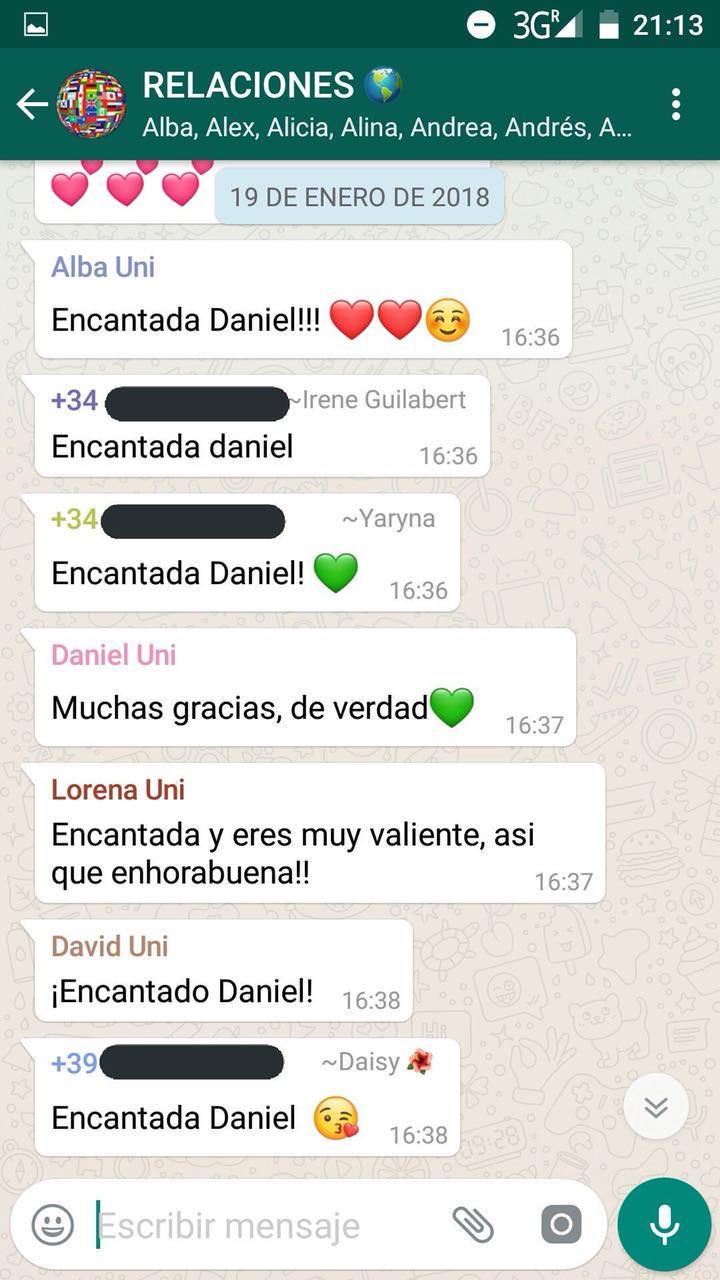
Task: Open the emoji picker
Action: [52, 1224]
